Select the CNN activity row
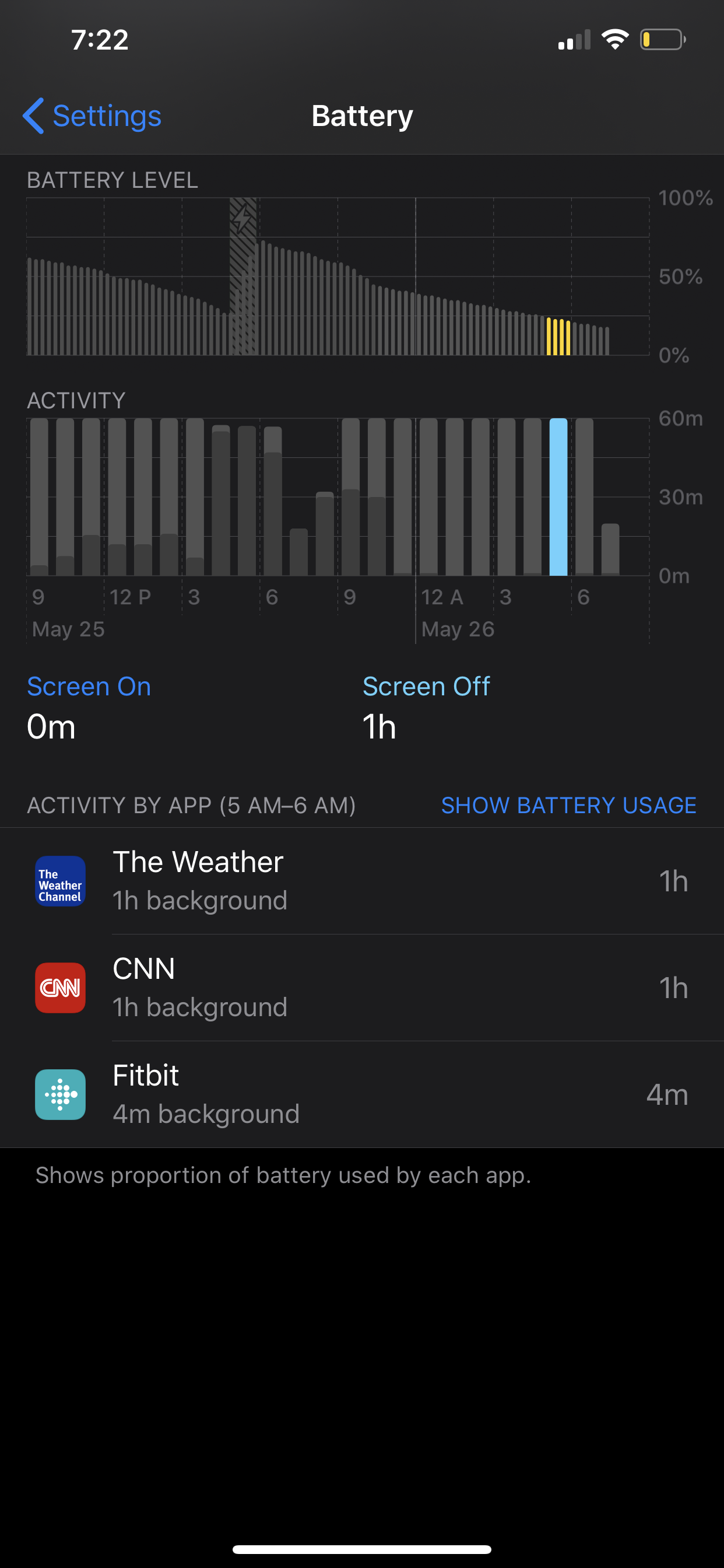This screenshot has width=724, height=1568. coord(361,988)
